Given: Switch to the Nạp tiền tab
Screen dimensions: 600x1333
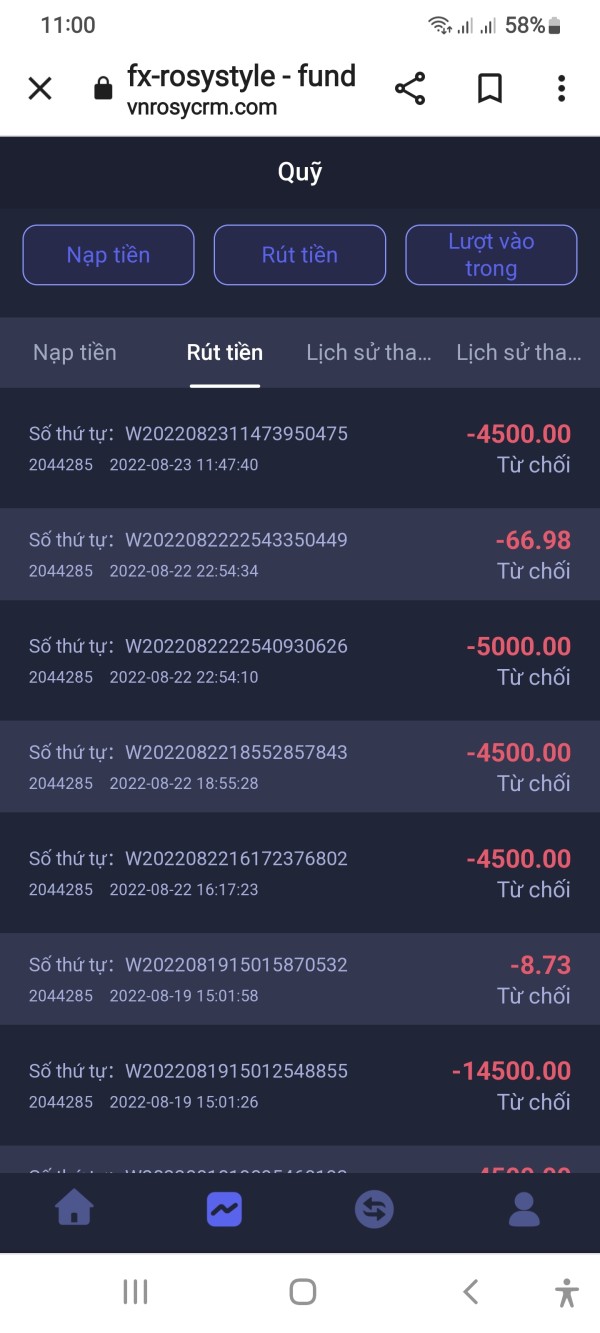Looking at the screenshot, I should pyautogui.click(x=75, y=352).
